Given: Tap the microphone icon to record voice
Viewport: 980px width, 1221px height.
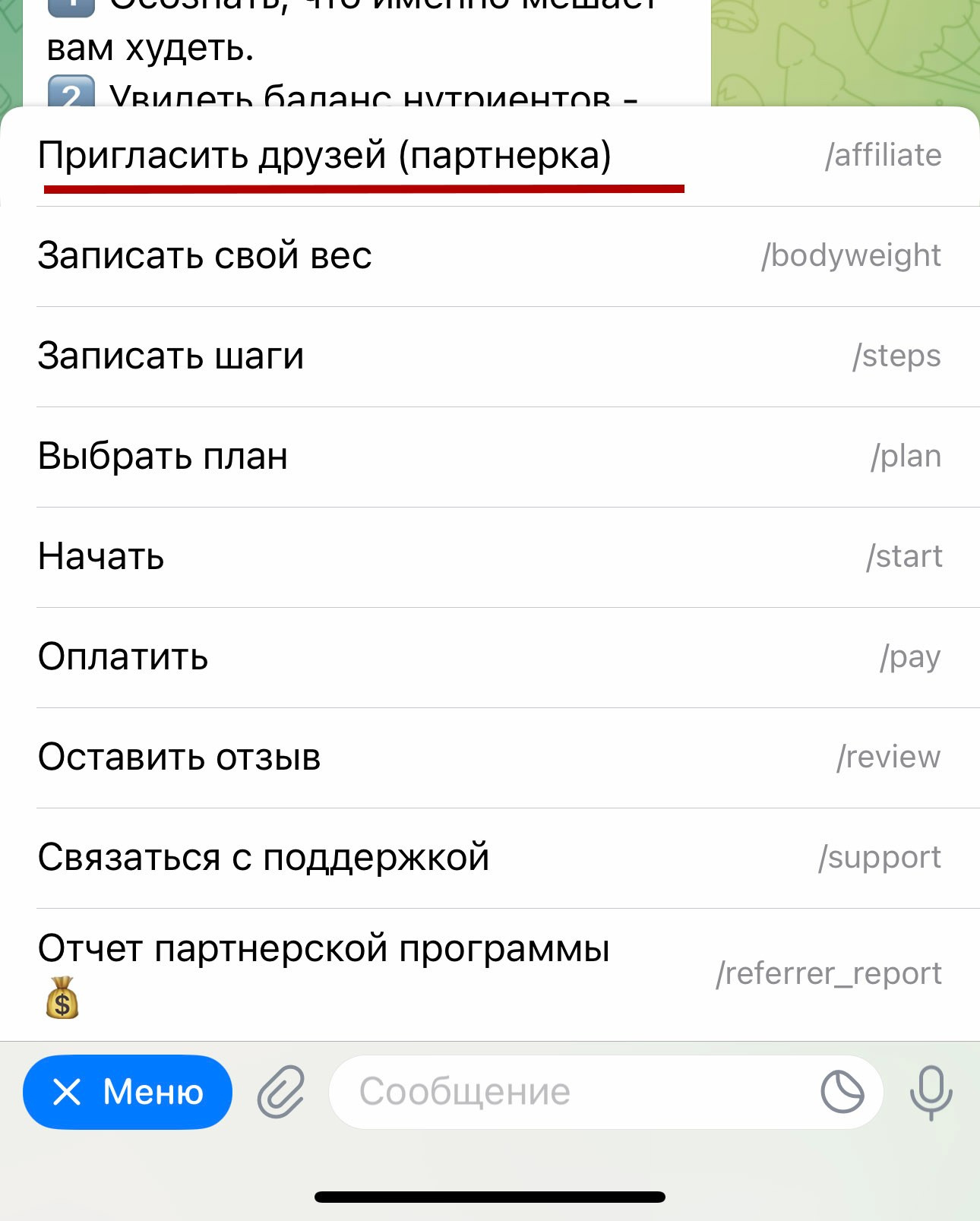Looking at the screenshot, I should click(931, 1092).
